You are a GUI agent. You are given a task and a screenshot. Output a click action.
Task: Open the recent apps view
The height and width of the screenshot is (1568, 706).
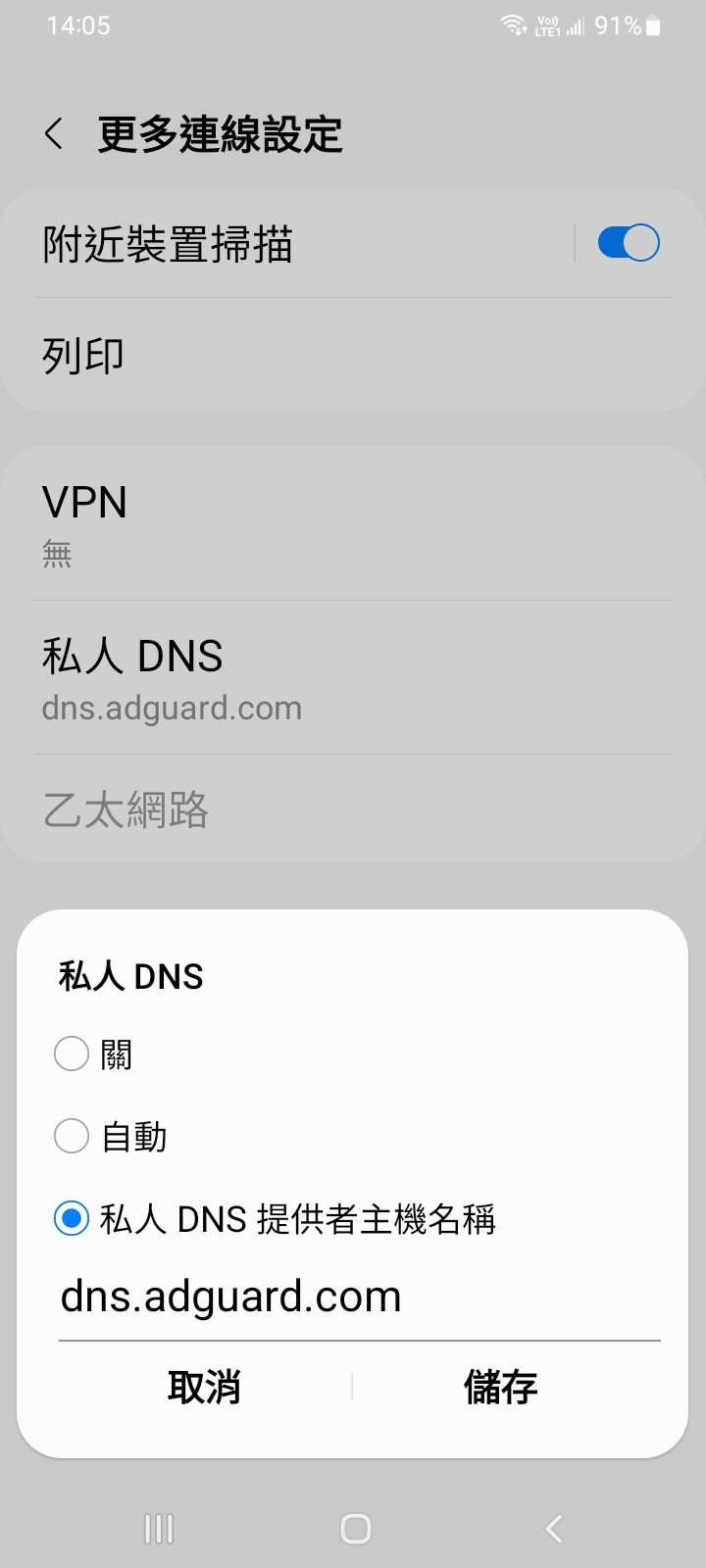pyautogui.click(x=159, y=1528)
